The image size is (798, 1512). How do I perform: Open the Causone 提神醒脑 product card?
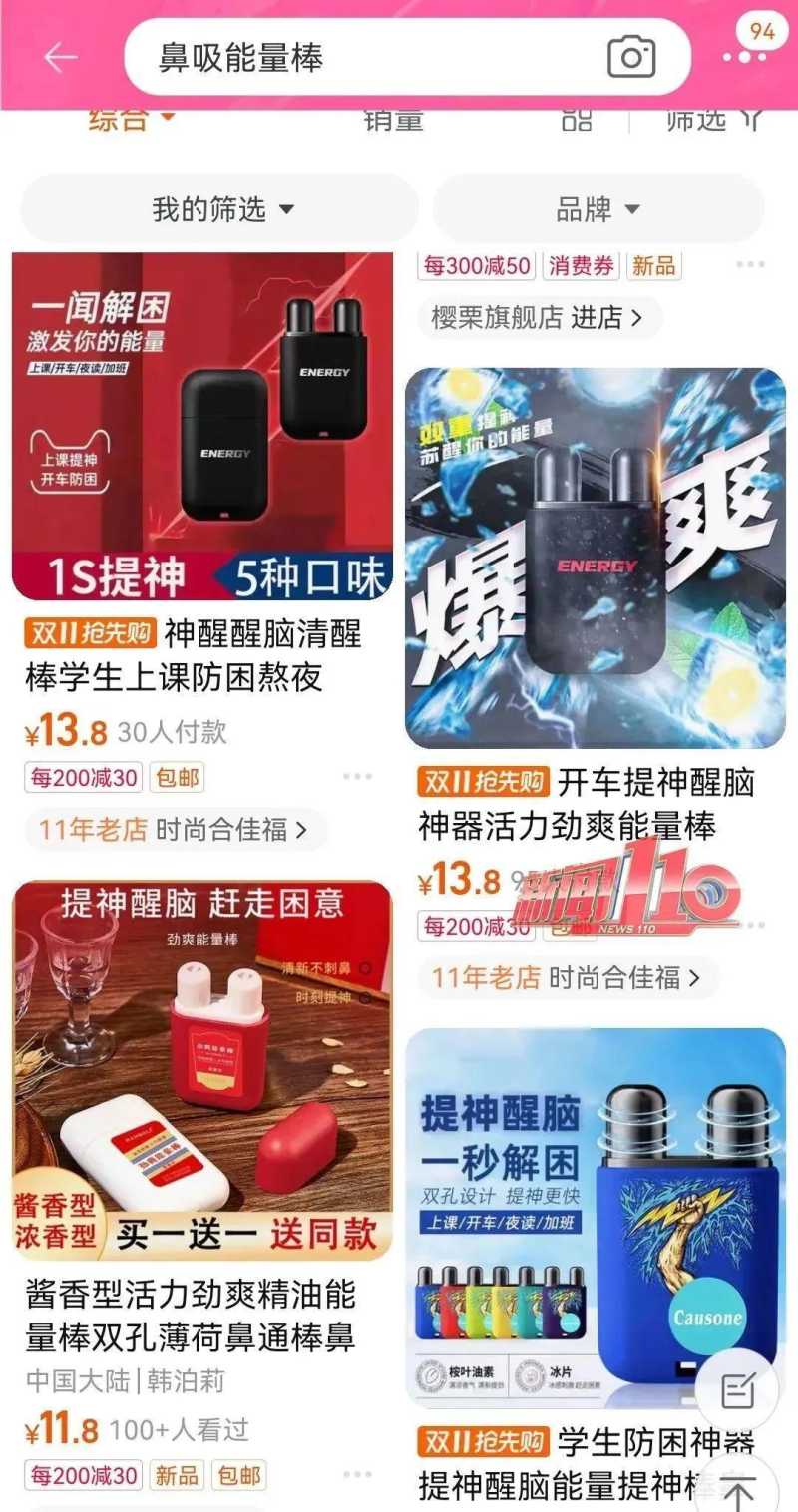pos(596,1217)
